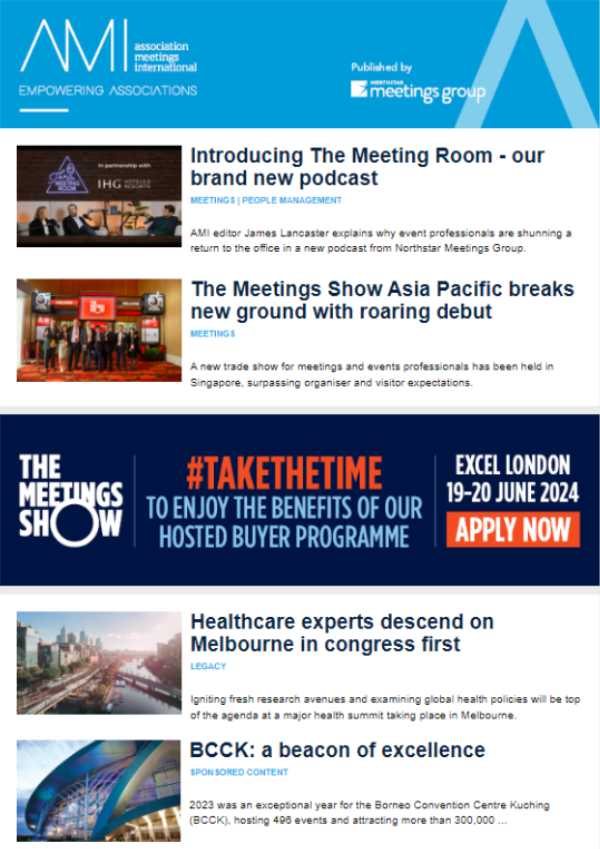Tap the Singapore trade show group photo
The image size is (600, 849).
(x=99, y=330)
